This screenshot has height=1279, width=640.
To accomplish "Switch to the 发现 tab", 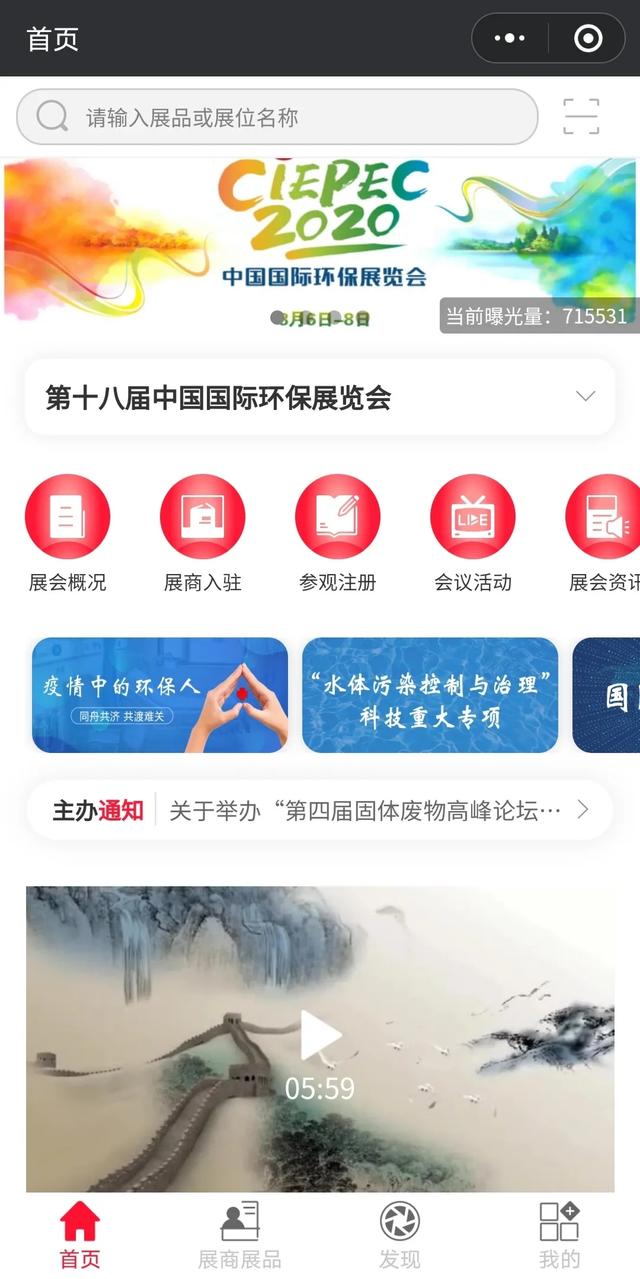I will [x=400, y=1235].
